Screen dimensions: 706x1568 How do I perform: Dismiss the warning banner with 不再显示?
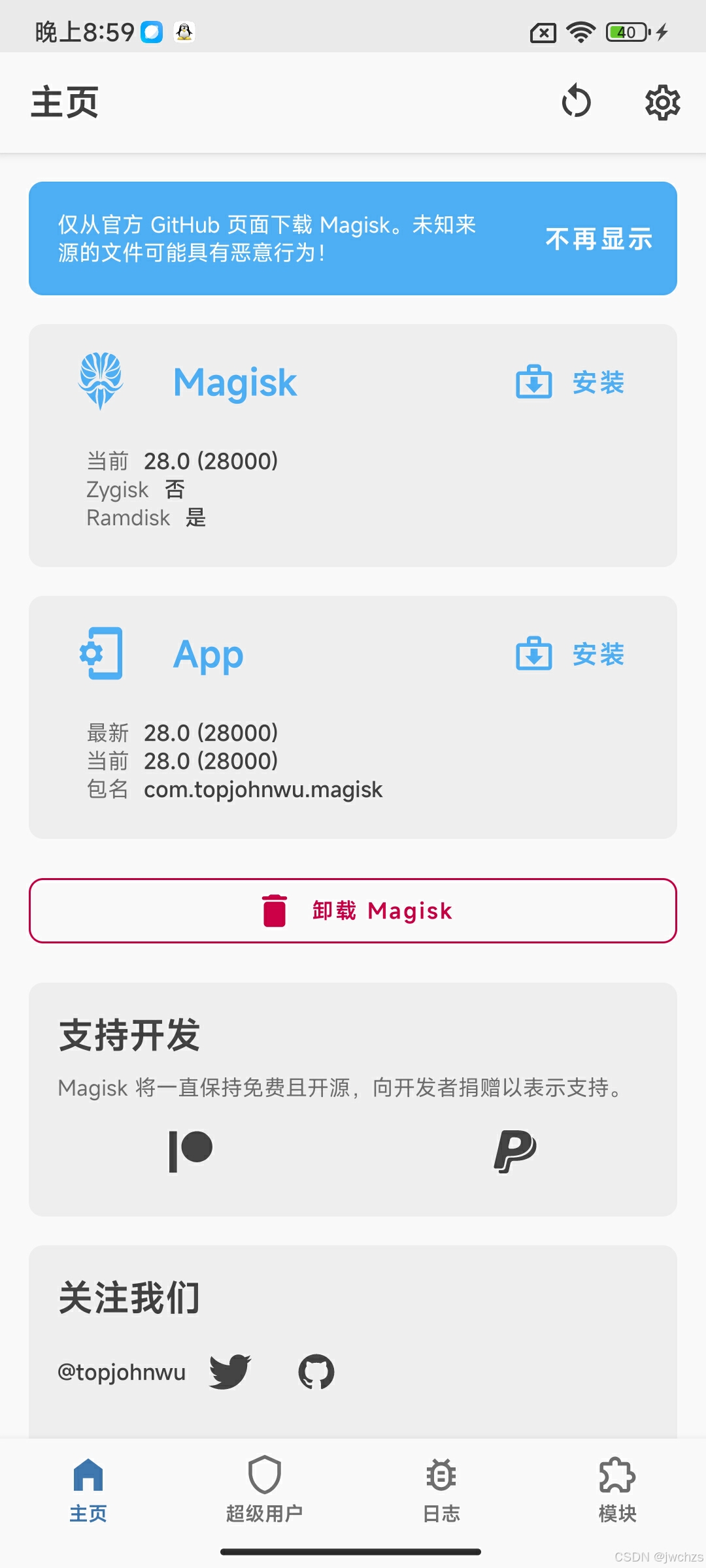point(599,239)
